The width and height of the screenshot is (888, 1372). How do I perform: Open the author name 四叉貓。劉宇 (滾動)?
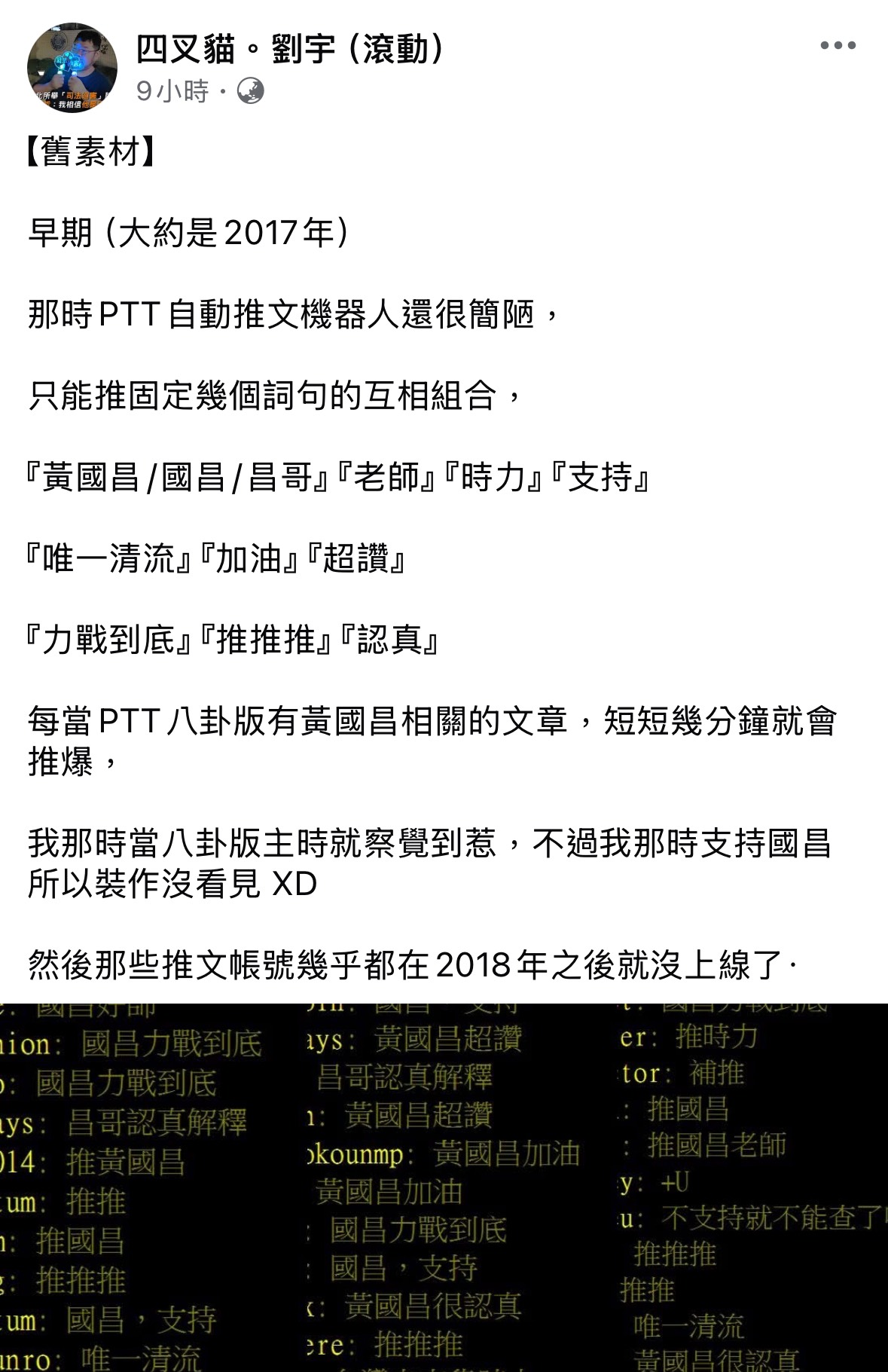291,50
